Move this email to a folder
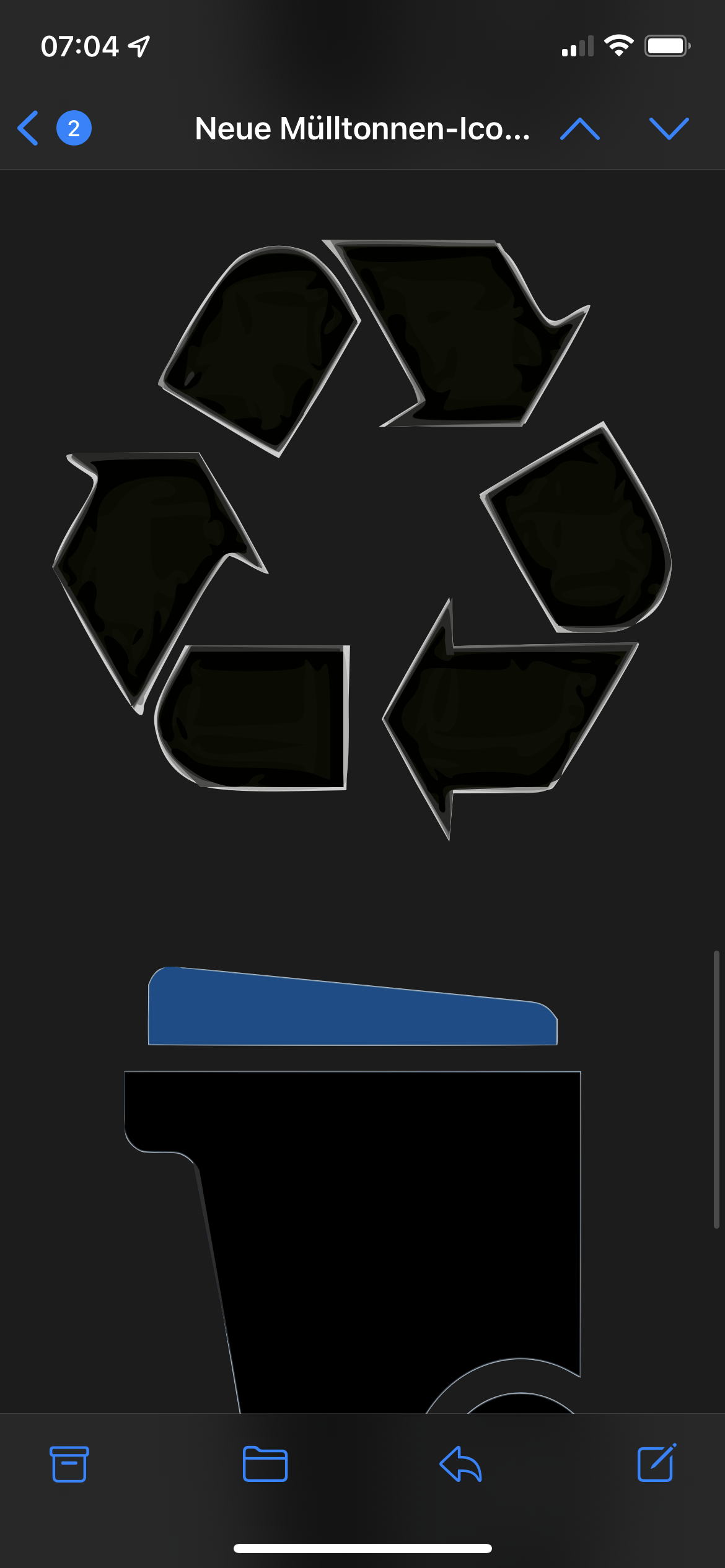 265,1464
